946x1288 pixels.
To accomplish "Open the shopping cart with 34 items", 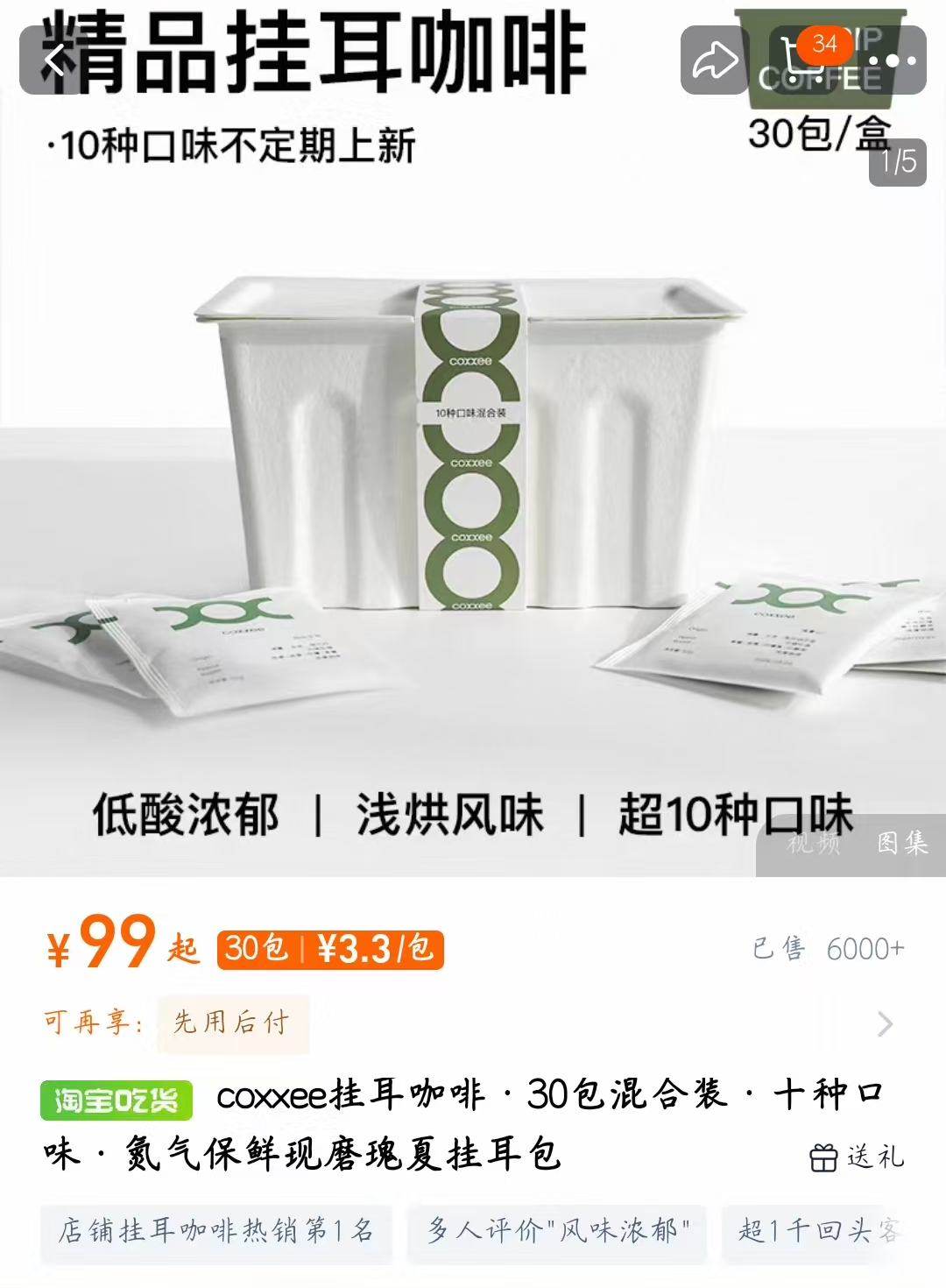I will 808,59.
